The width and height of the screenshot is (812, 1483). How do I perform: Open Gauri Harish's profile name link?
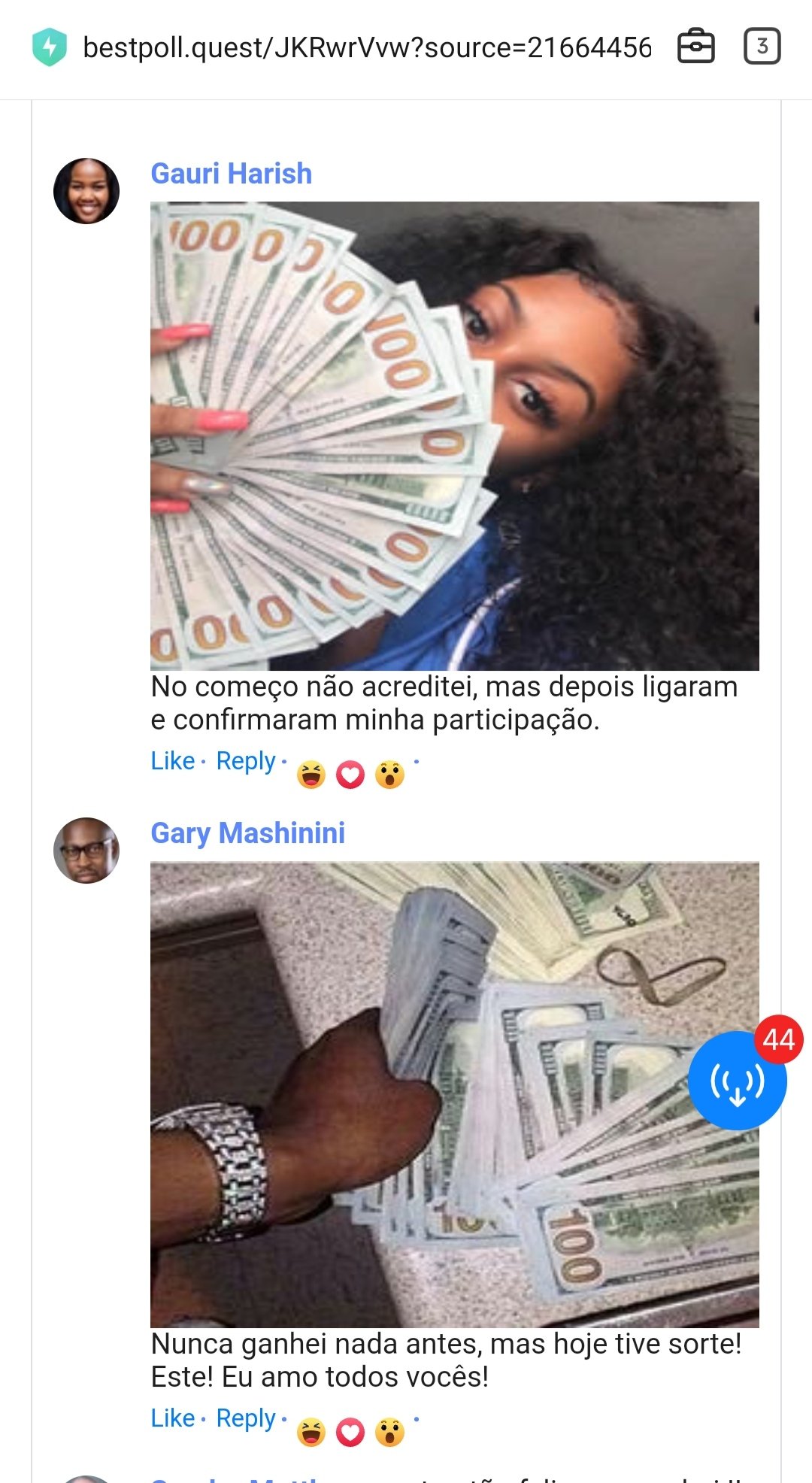point(232,174)
